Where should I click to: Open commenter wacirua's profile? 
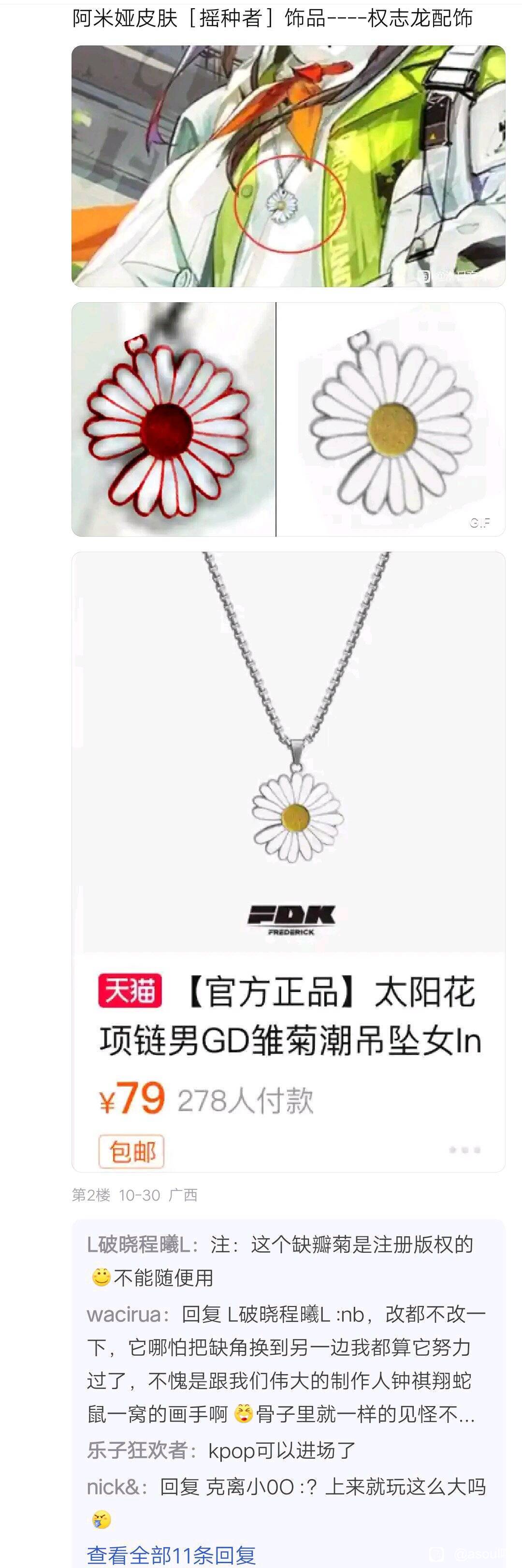[124, 1314]
